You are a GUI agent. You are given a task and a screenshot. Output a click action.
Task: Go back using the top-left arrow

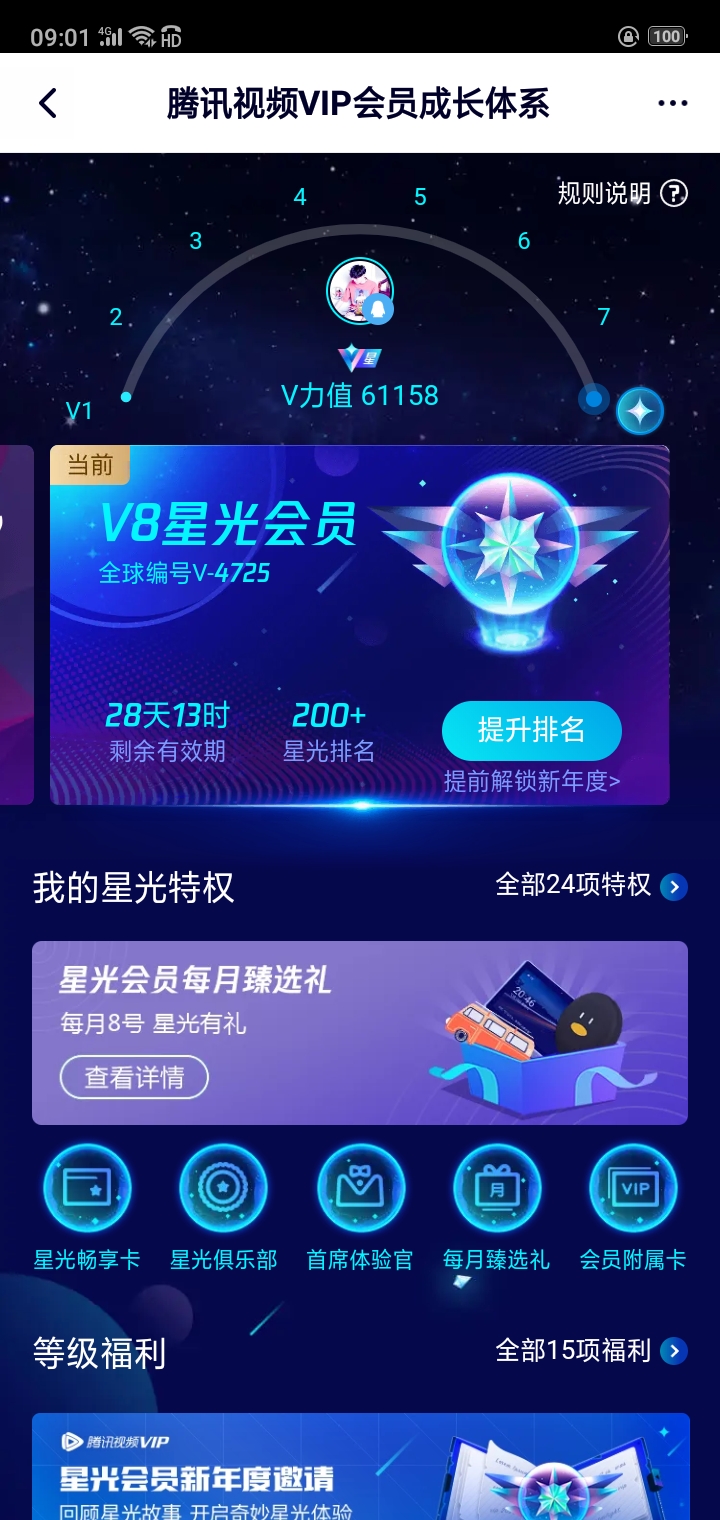pyautogui.click(x=48, y=103)
